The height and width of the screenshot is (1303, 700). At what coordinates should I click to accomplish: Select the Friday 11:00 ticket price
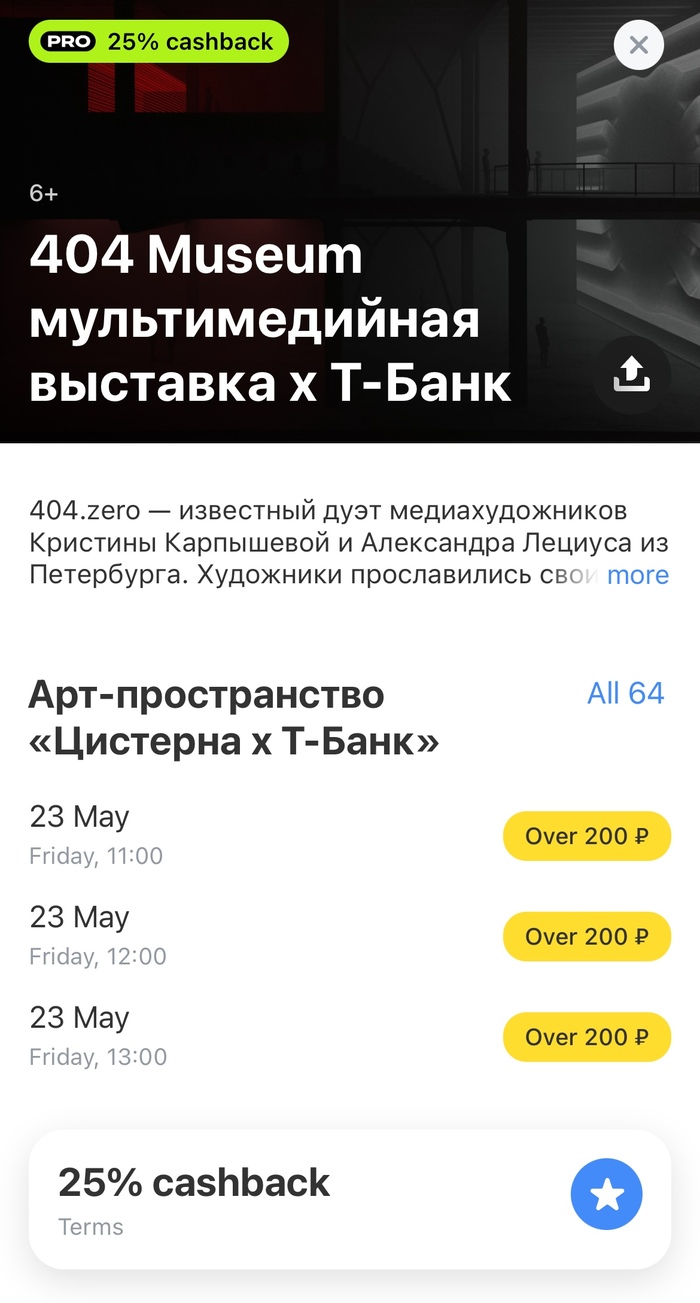point(586,836)
